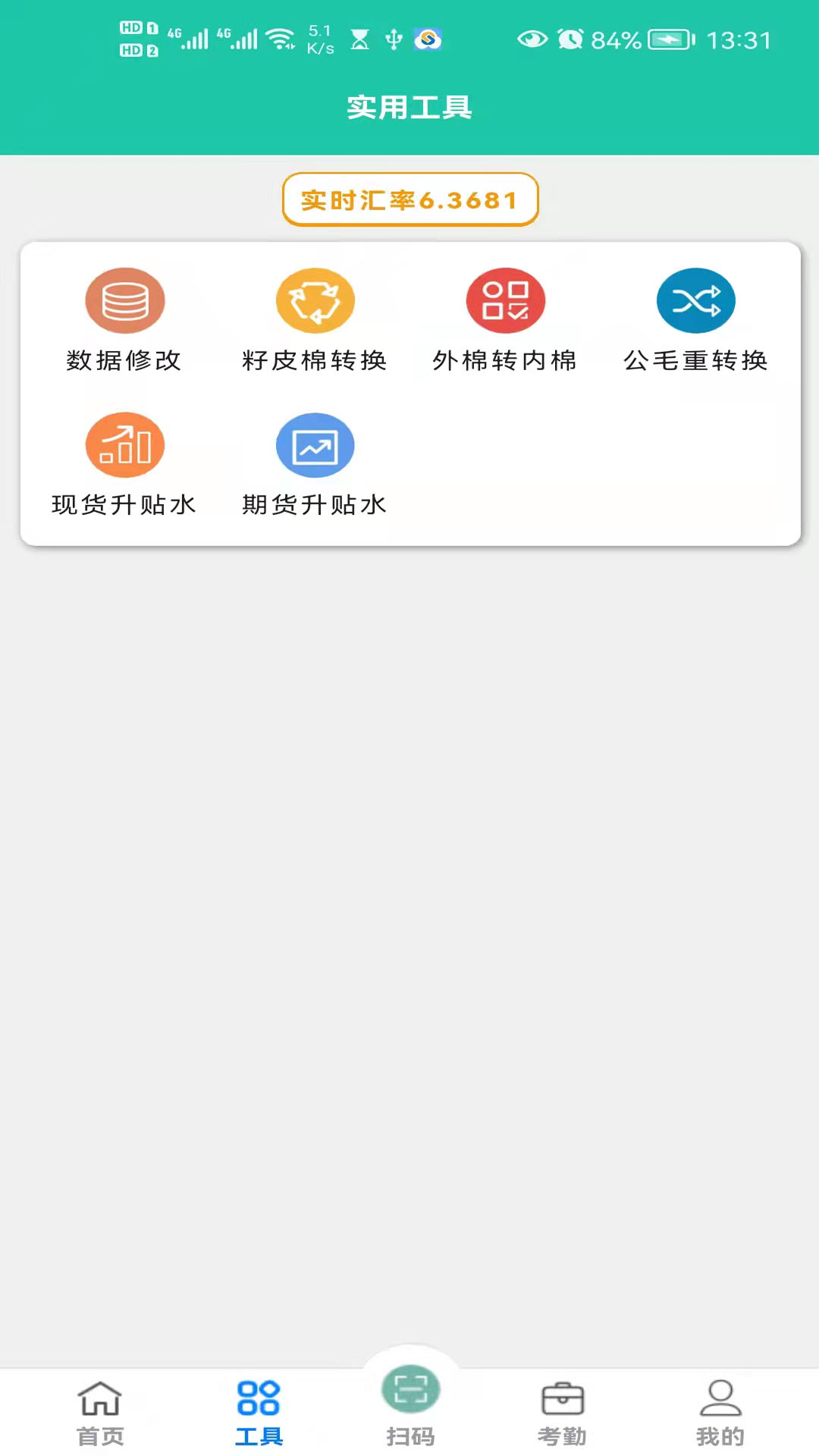Image resolution: width=819 pixels, height=1456 pixels.
Task: Tap the 籽皮棉转换 text label
Action: click(315, 361)
